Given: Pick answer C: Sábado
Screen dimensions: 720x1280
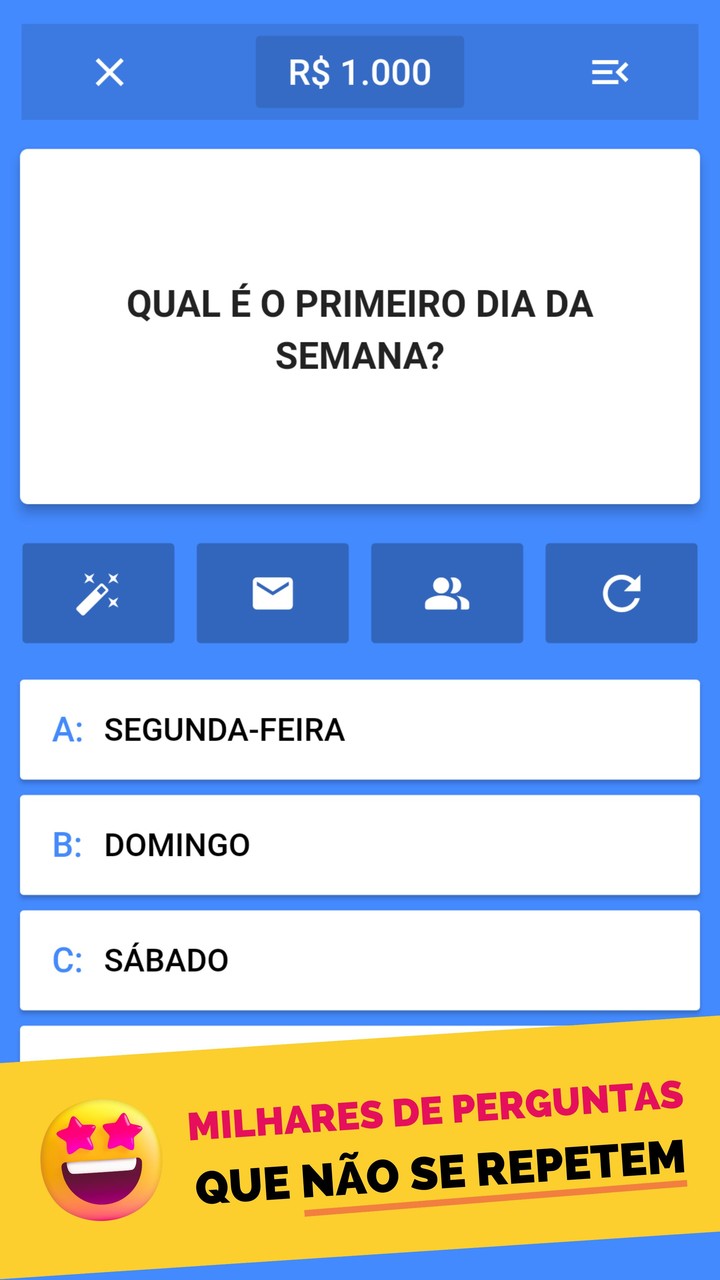Looking at the screenshot, I should (359, 959).
